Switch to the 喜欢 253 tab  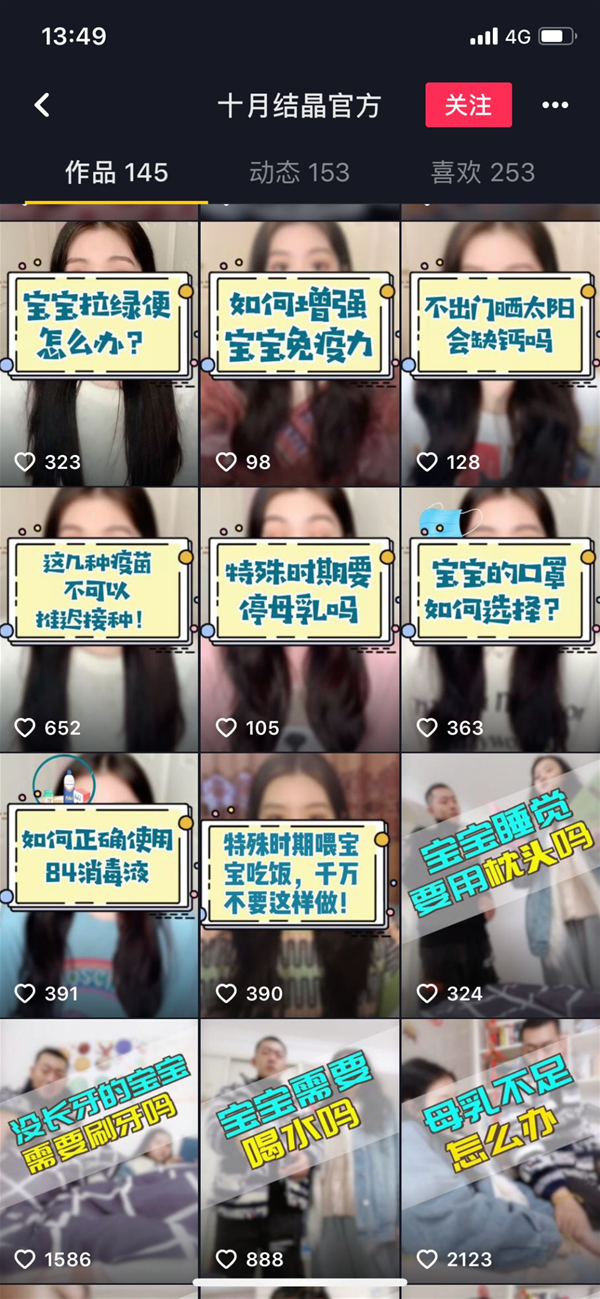(483, 172)
